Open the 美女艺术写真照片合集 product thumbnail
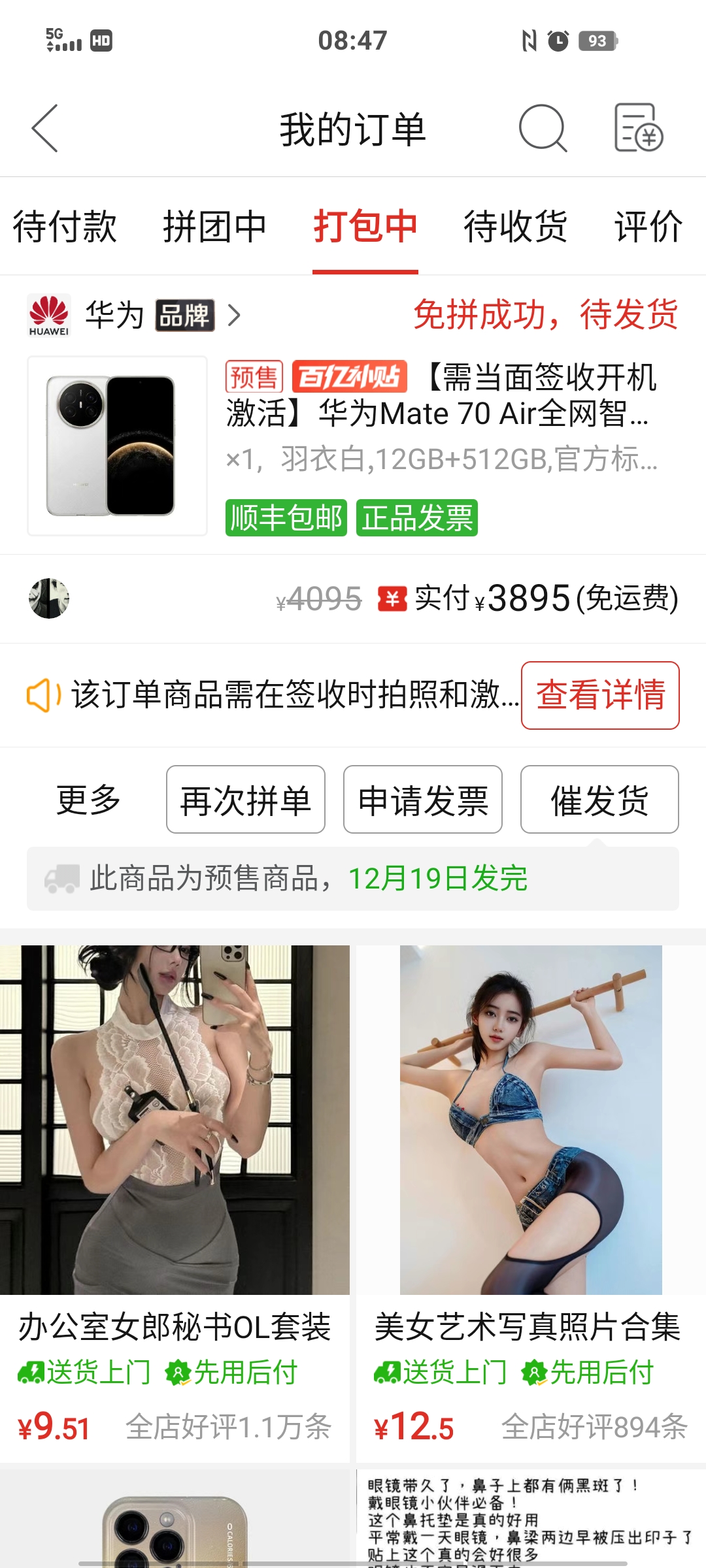This screenshot has height=1568, width=706. coord(529,1117)
